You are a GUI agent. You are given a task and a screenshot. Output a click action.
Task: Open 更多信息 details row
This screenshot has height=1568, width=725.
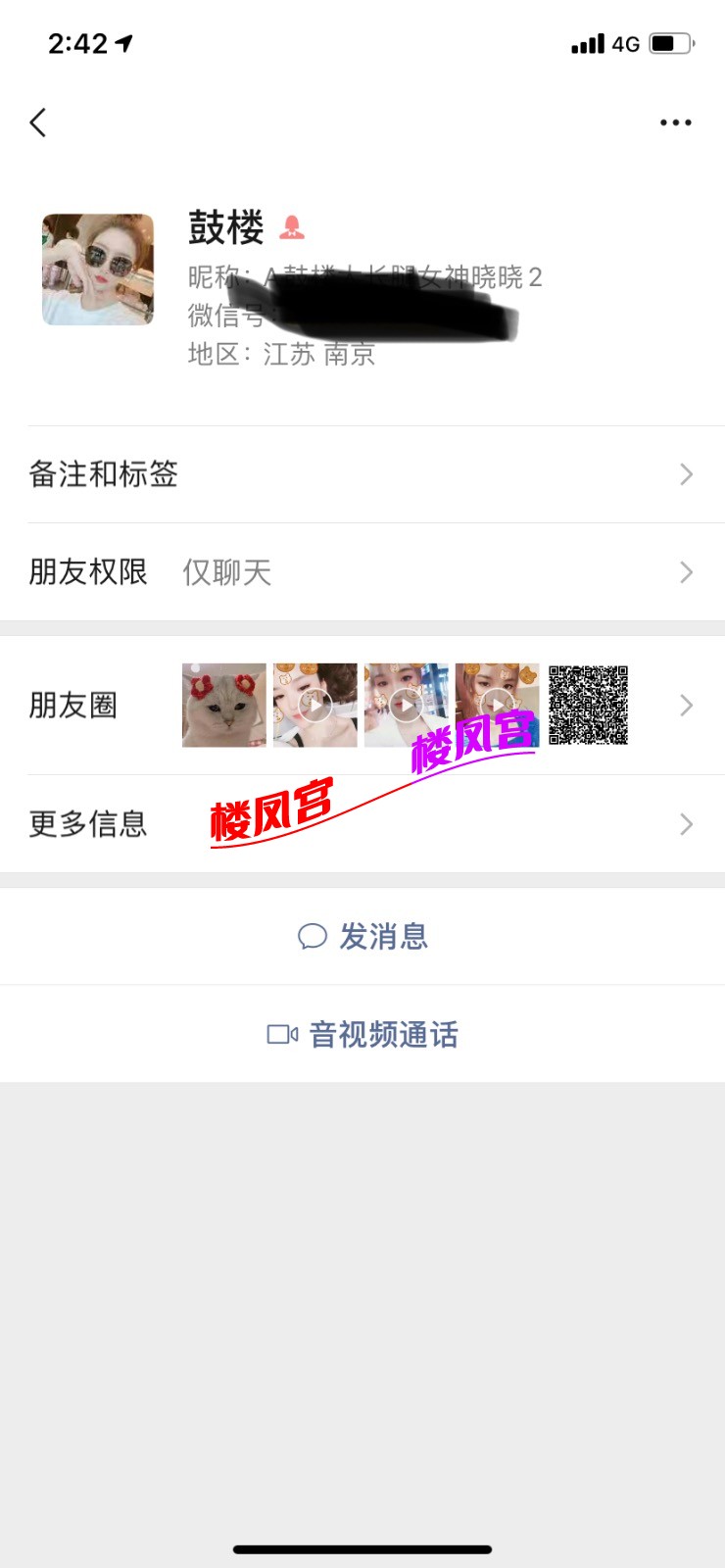coord(362,824)
